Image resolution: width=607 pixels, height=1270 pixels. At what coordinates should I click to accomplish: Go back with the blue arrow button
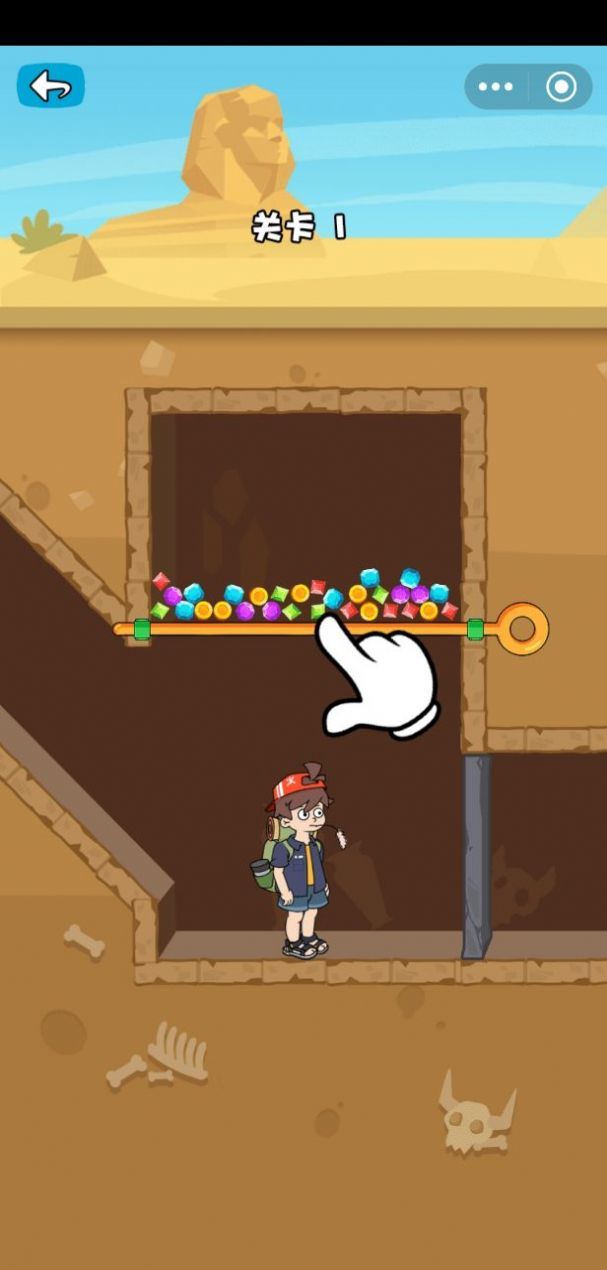[50, 87]
